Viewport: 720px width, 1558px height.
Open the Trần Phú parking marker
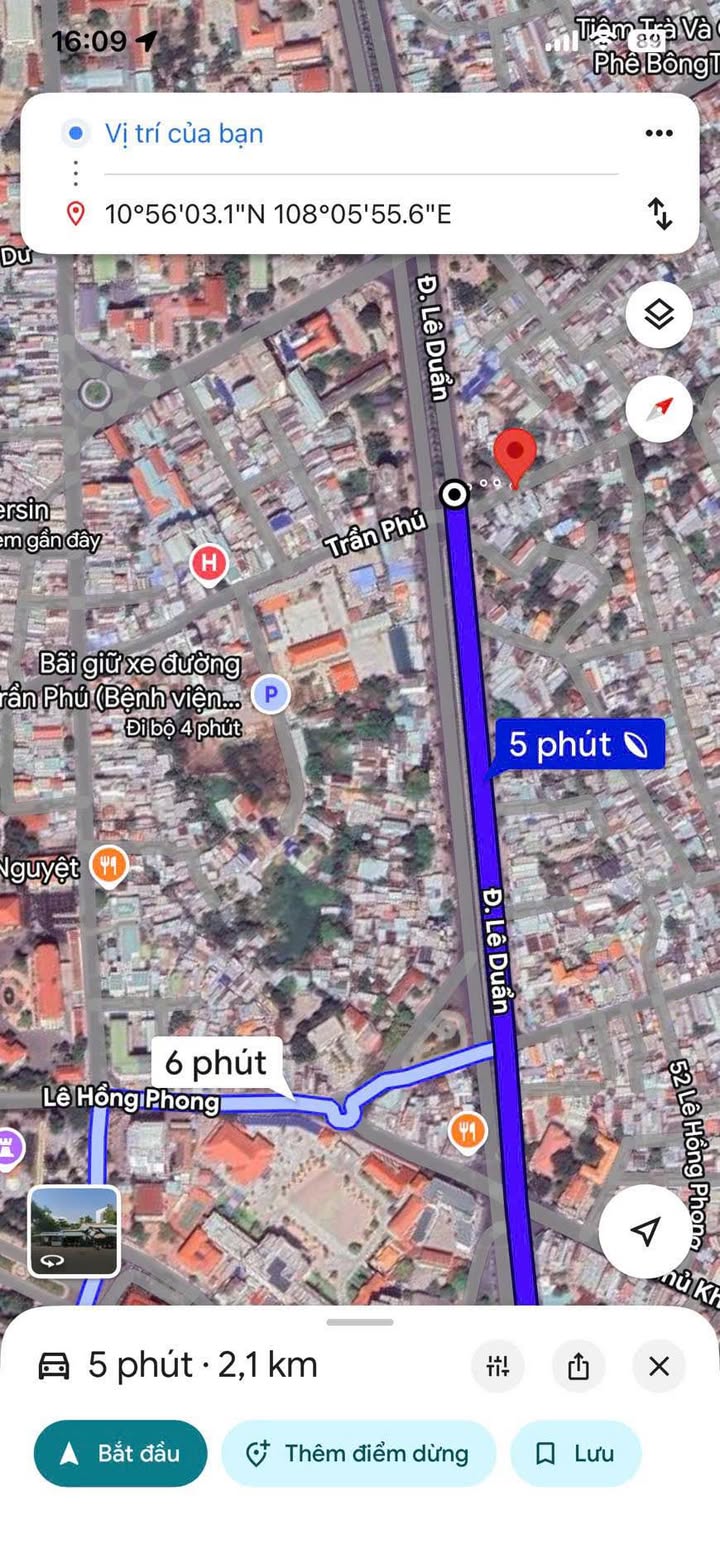[x=270, y=694]
